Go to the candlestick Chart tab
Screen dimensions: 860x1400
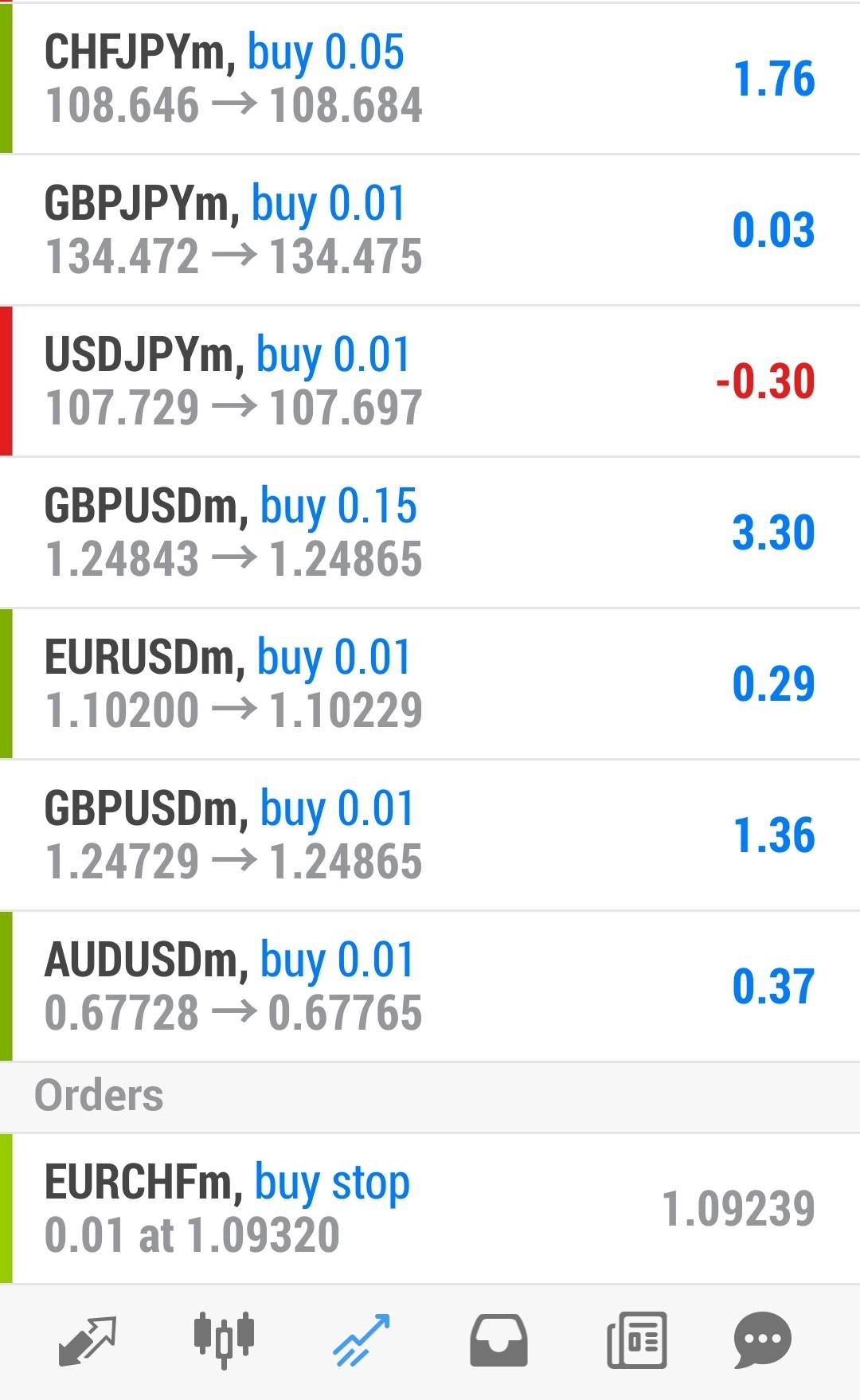coord(224,1341)
